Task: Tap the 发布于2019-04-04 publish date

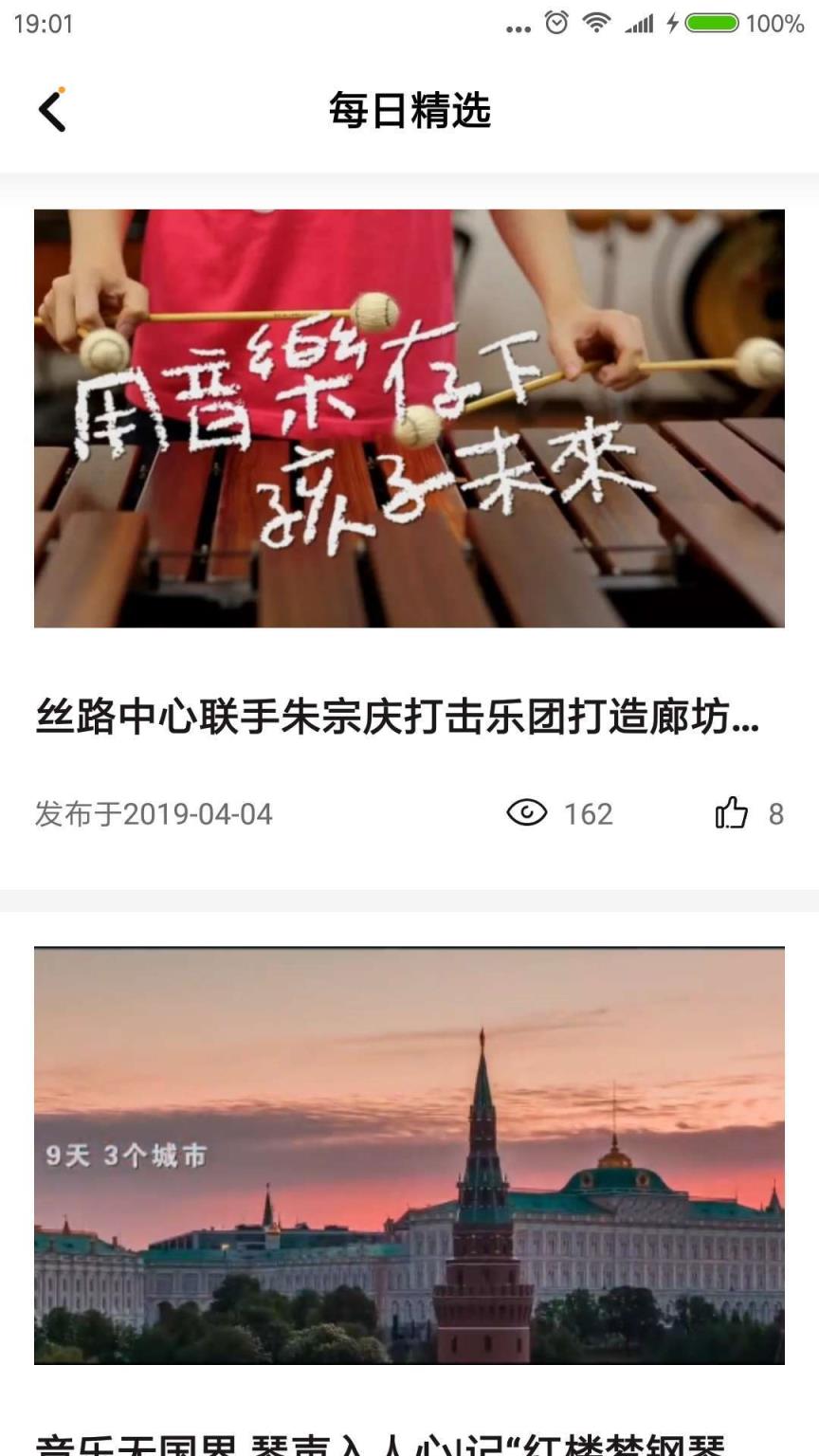Action: click(x=154, y=813)
